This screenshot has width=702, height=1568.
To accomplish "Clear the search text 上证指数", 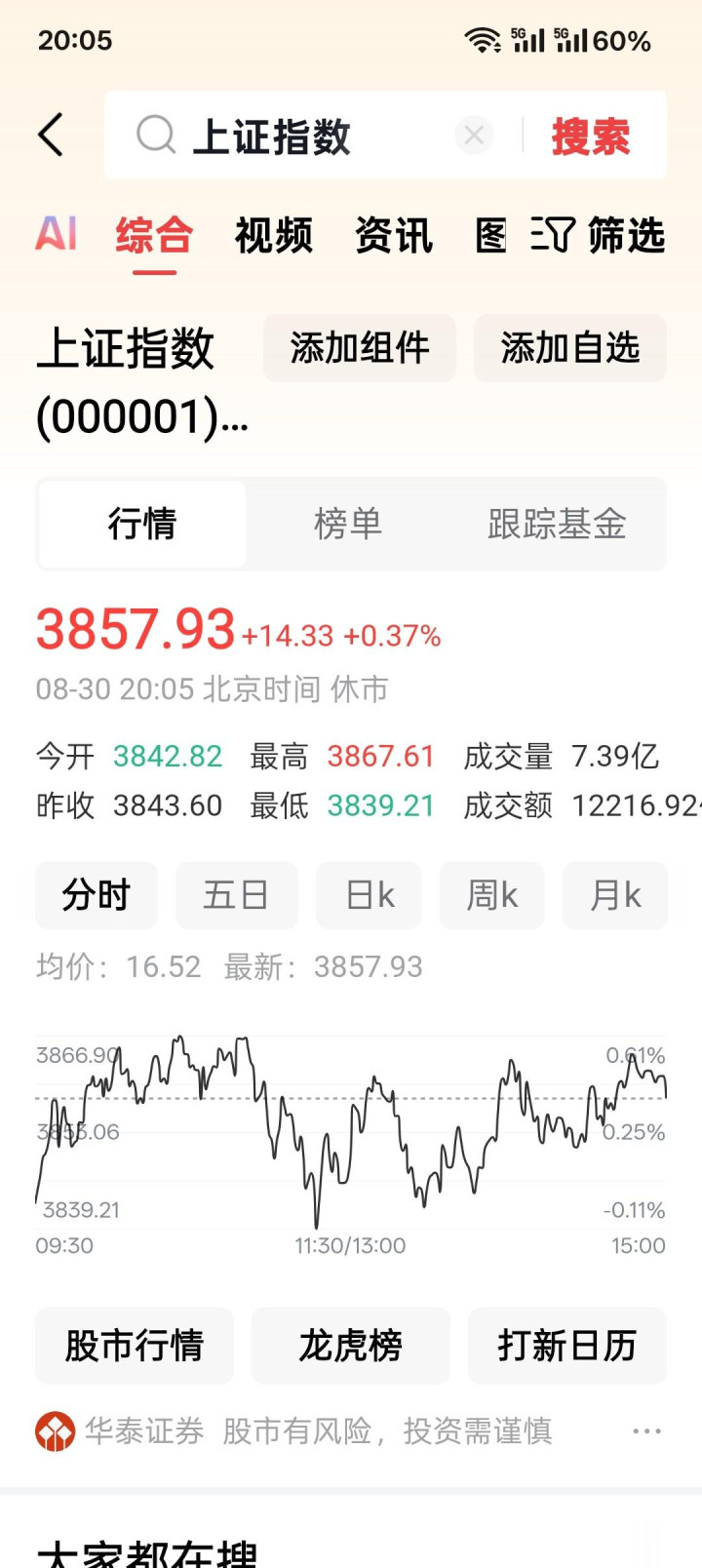I will click(x=474, y=136).
